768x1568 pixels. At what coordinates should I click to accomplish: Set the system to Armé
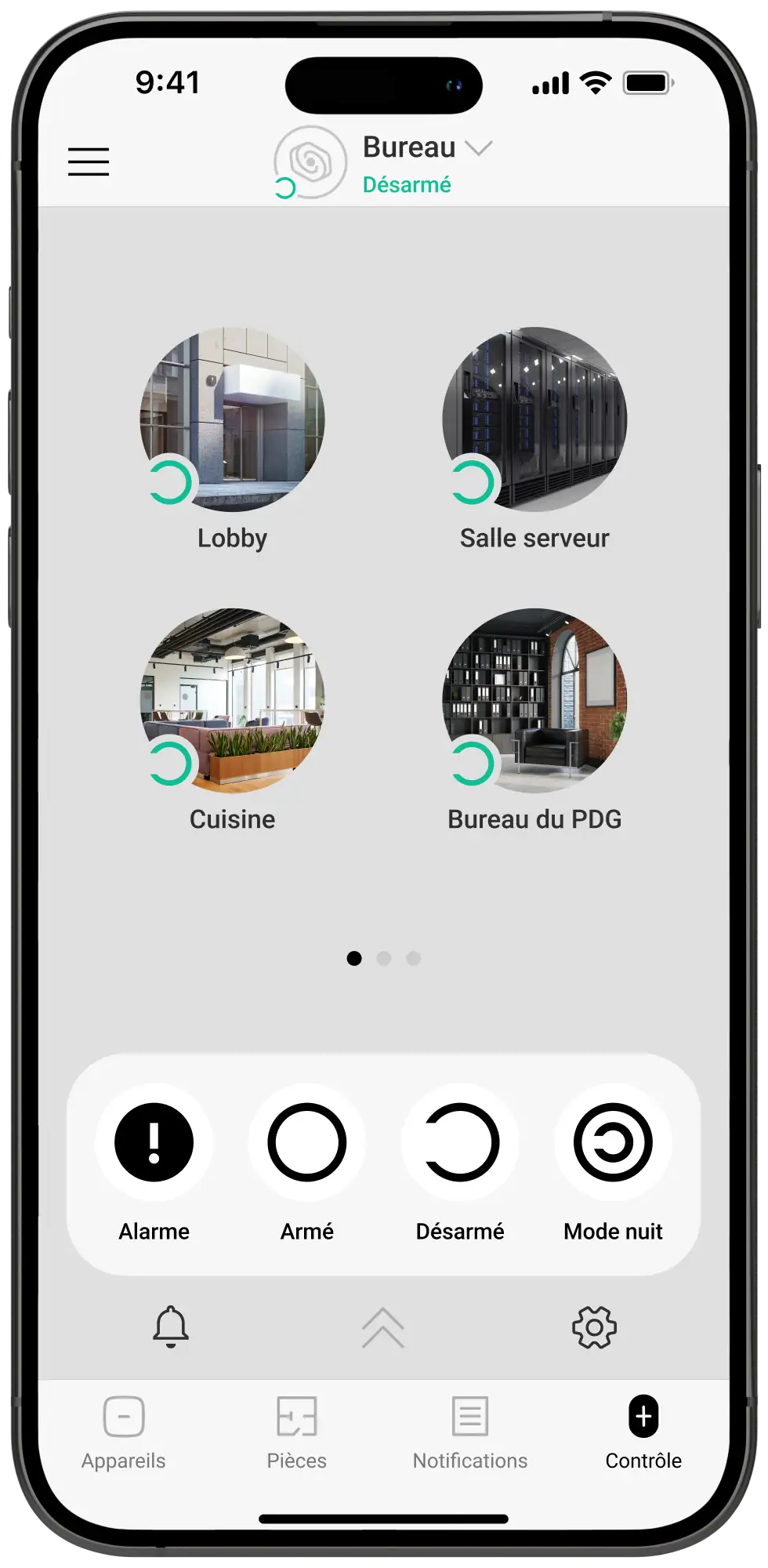pyautogui.click(x=307, y=1142)
